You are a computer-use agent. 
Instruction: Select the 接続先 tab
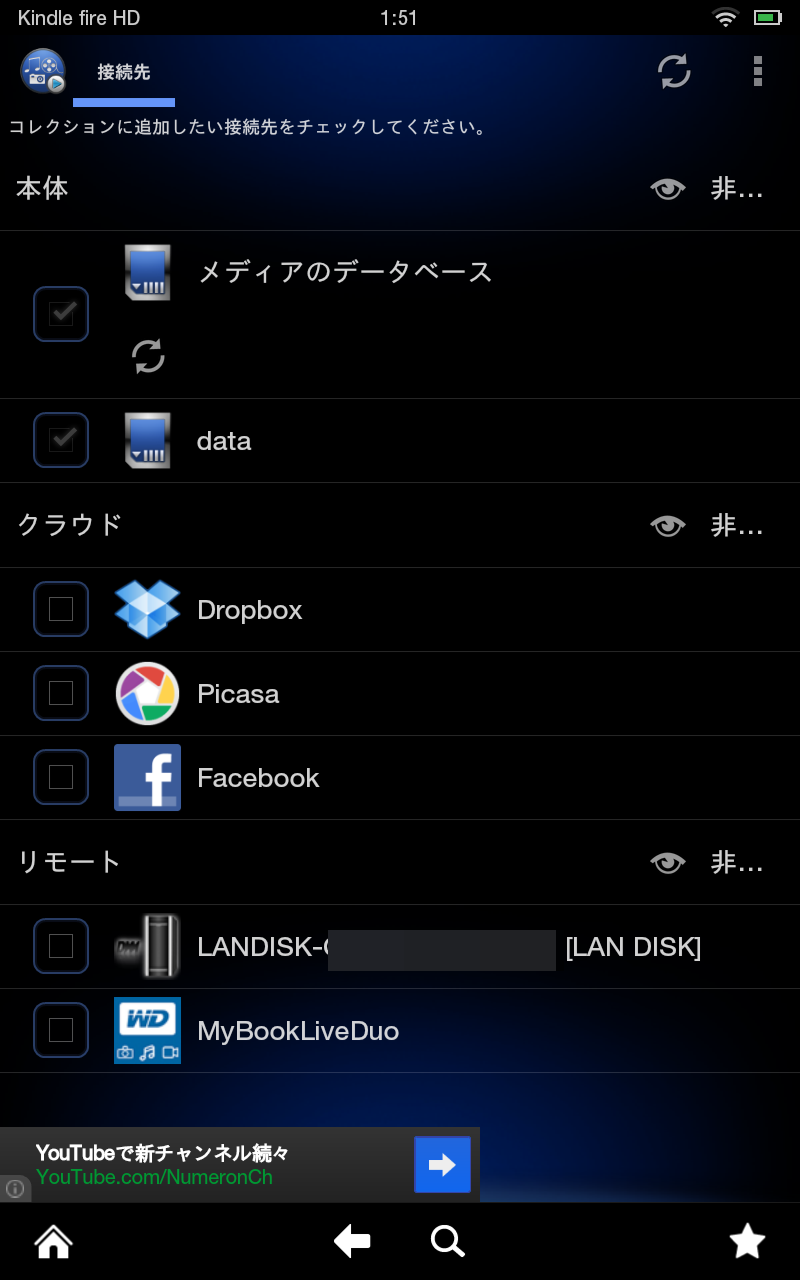[123, 72]
